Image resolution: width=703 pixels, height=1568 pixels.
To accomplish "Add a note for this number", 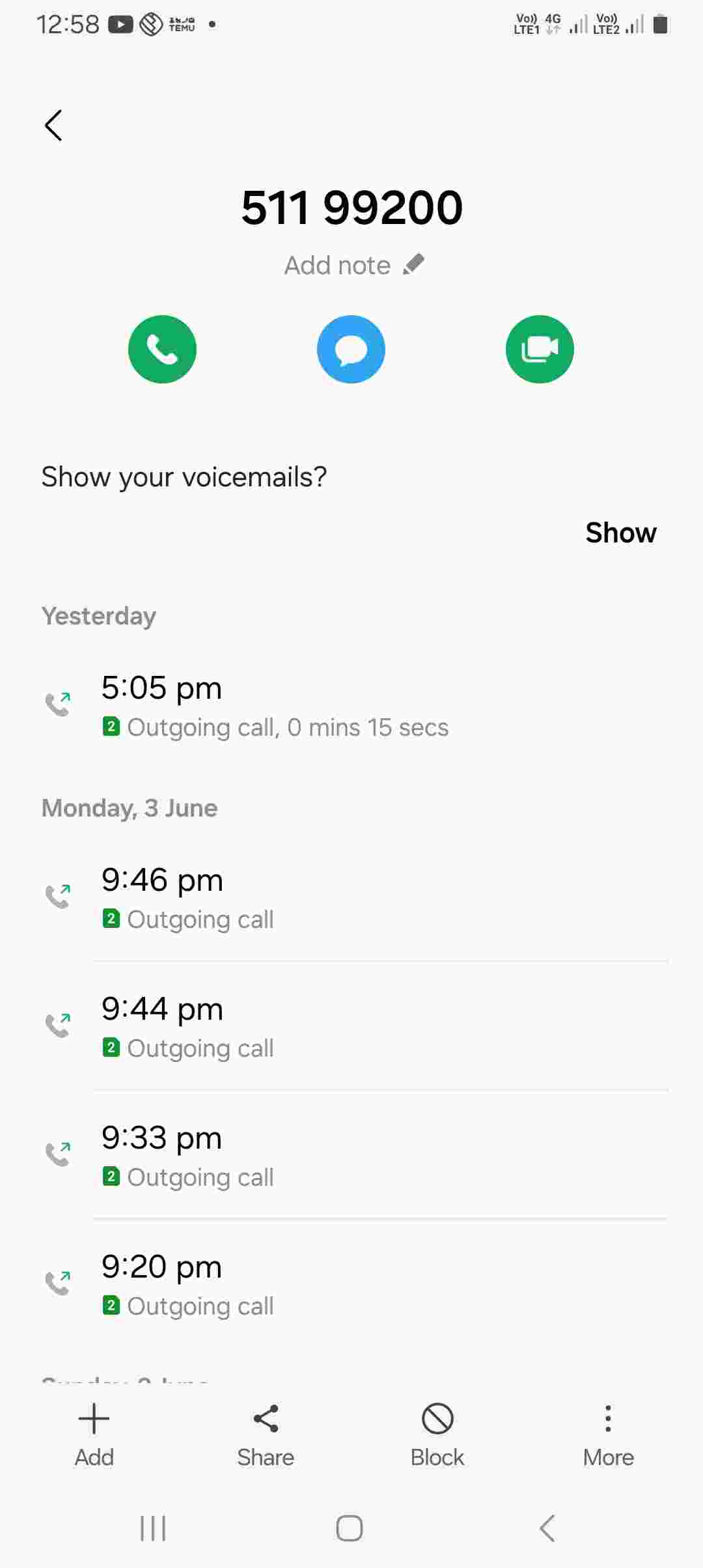I will tap(353, 265).
